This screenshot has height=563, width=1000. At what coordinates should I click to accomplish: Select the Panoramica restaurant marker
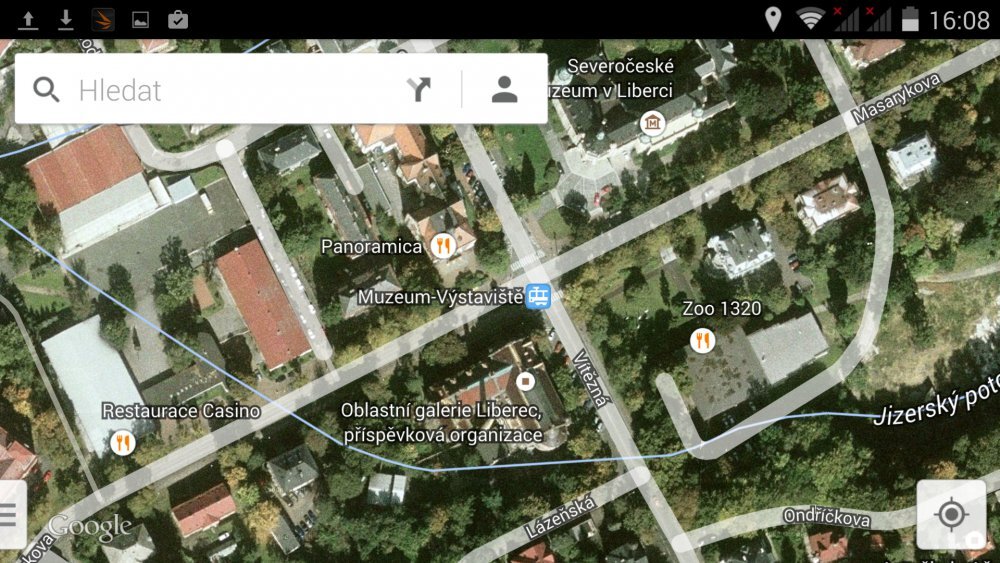(443, 246)
